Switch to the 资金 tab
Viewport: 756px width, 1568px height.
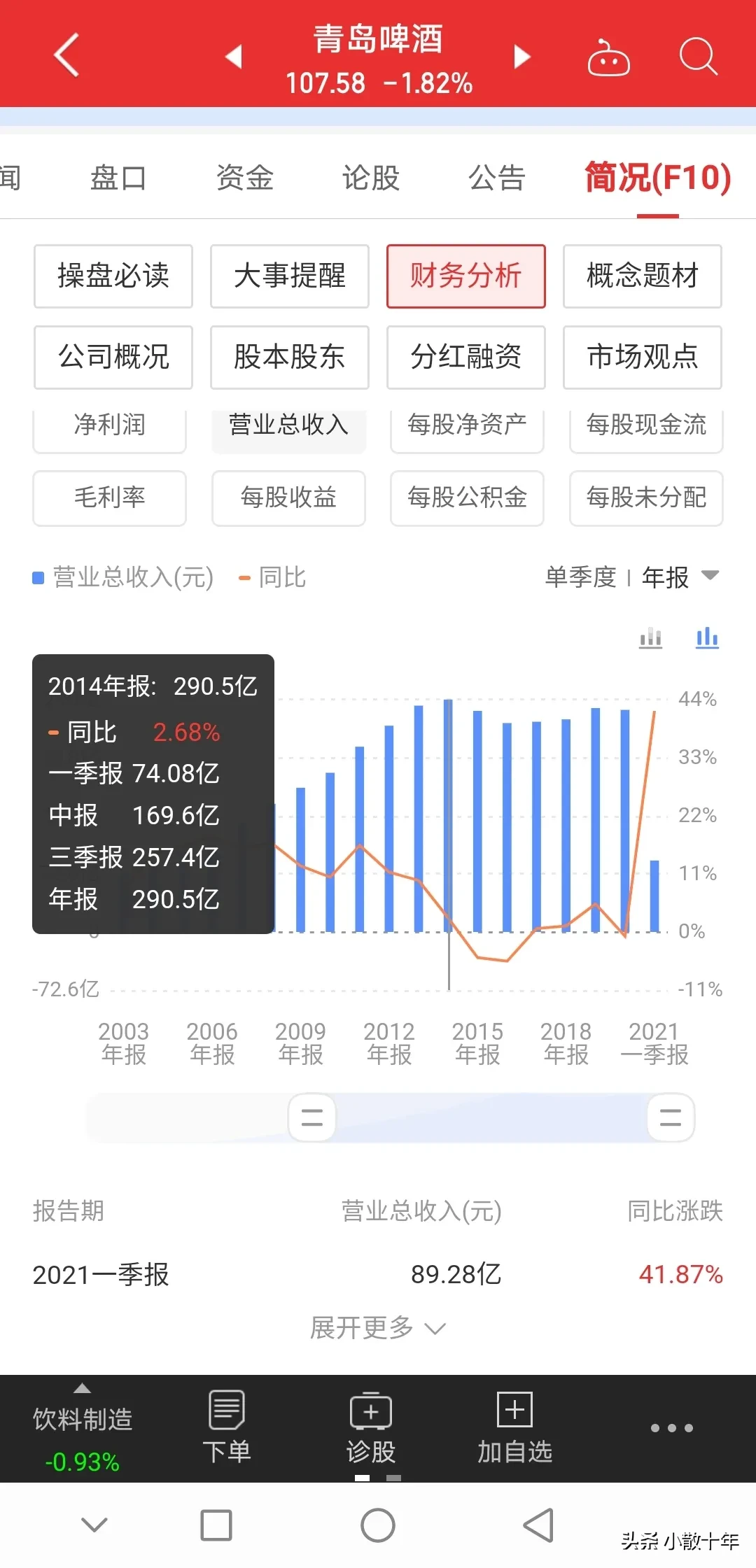tap(244, 178)
